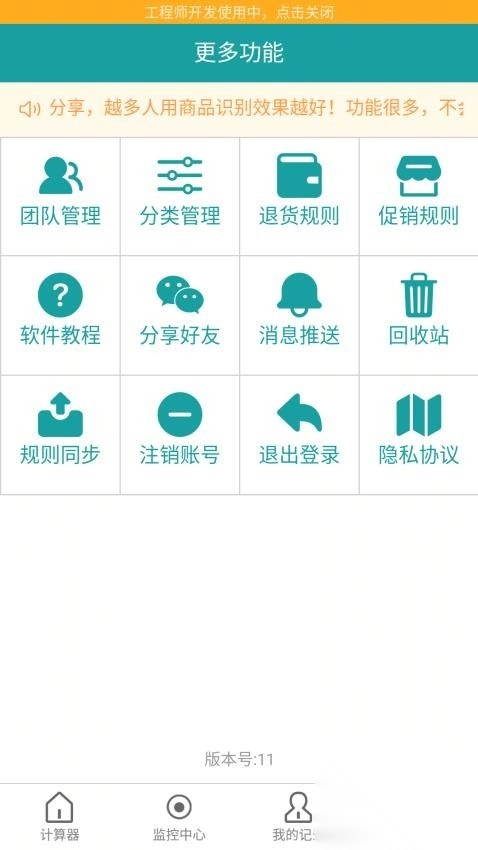Open the 回收站 recycle bin
This screenshot has width=478, height=850.
tap(419, 315)
